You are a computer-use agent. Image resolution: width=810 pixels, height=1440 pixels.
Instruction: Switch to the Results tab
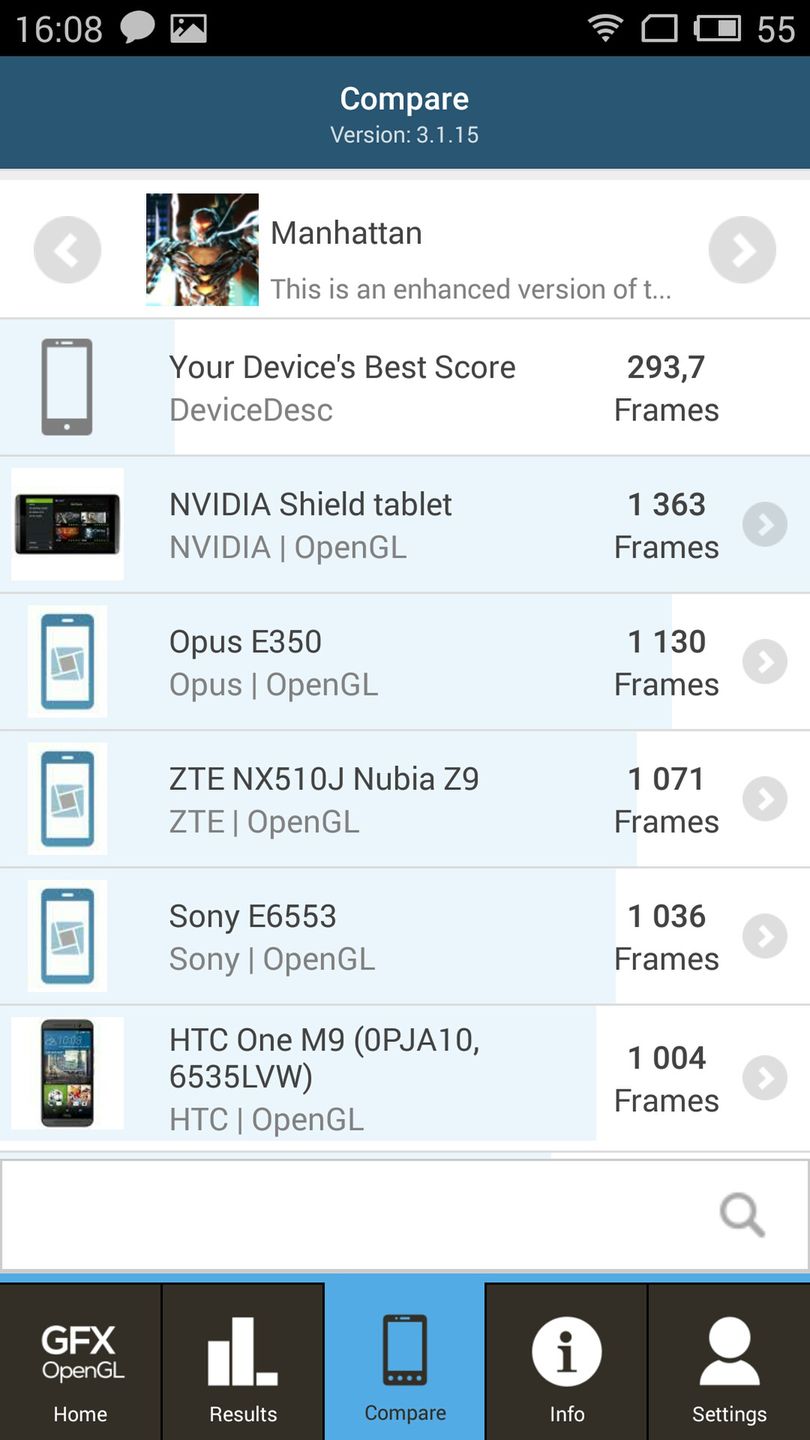tap(243, 1362)
